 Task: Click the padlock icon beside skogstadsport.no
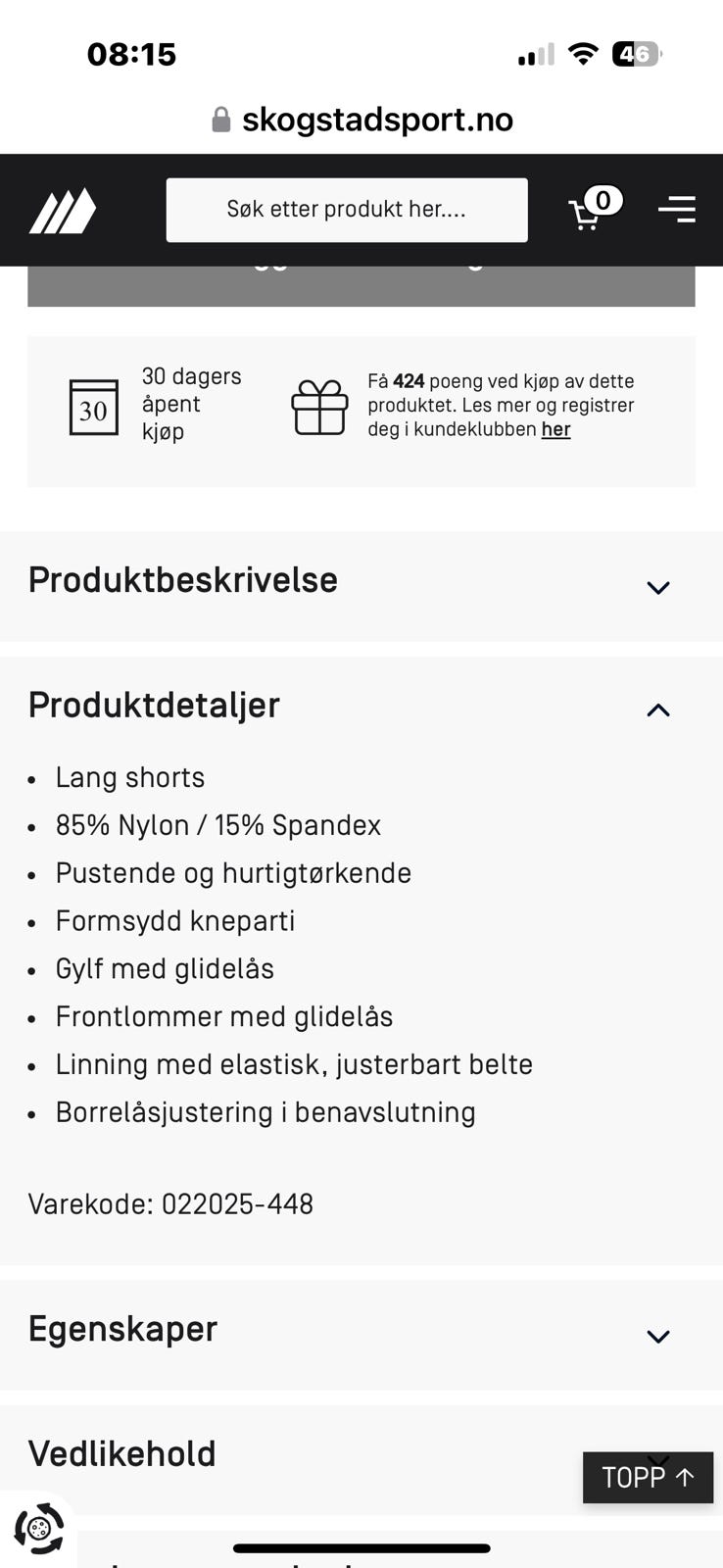[220, 119]
